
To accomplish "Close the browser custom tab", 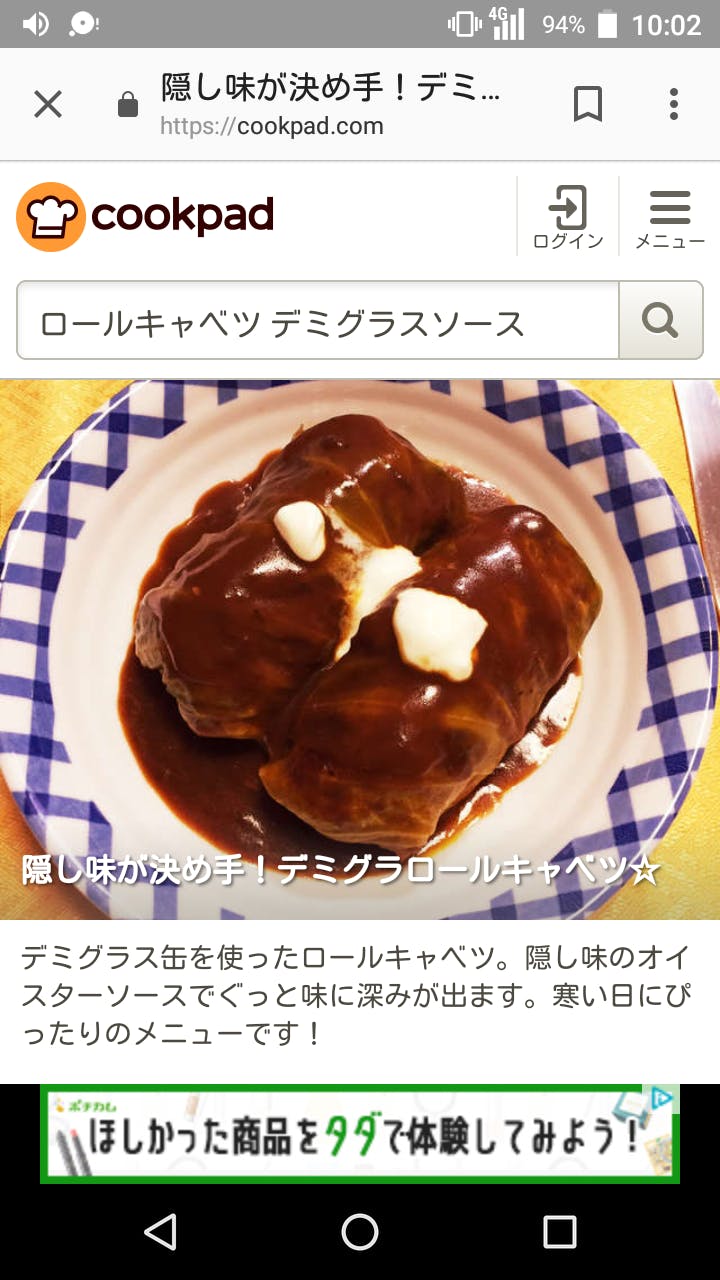I will point(48,104).
